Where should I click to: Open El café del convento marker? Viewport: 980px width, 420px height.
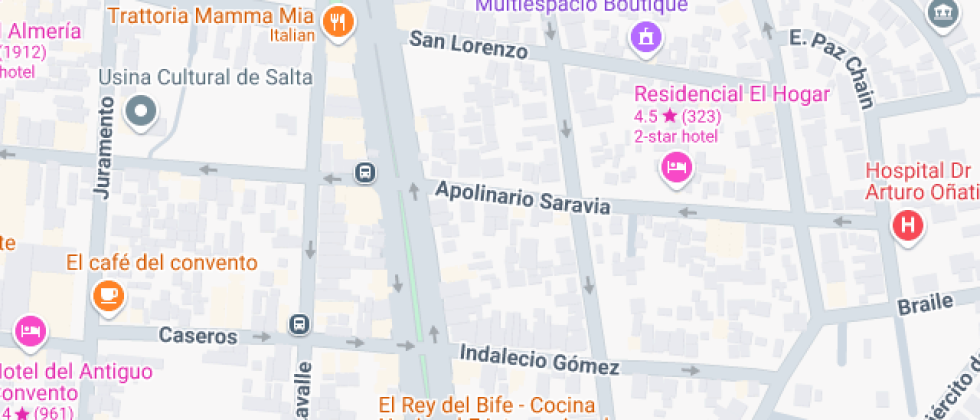pos(107,295)
